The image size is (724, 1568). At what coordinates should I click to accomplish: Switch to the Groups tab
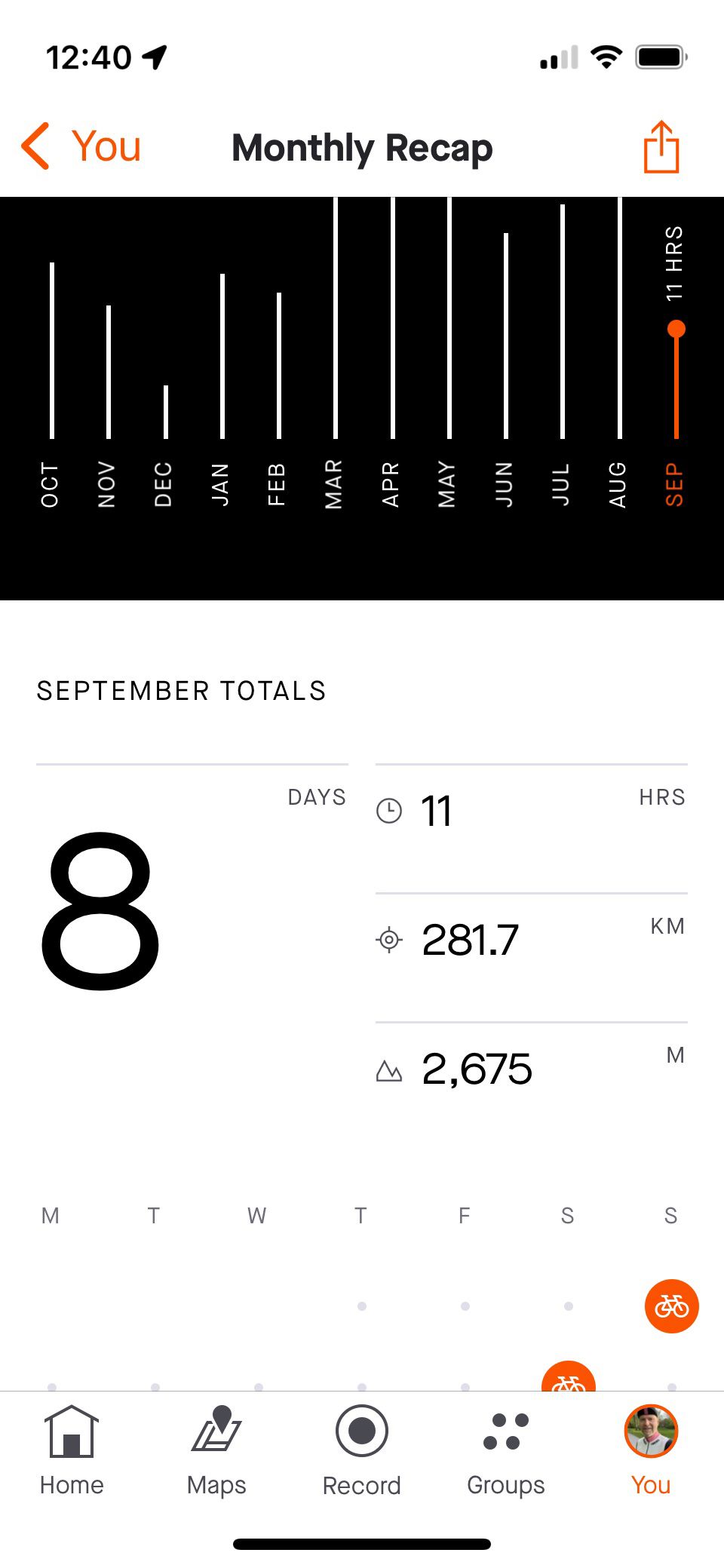point(506,1450)
